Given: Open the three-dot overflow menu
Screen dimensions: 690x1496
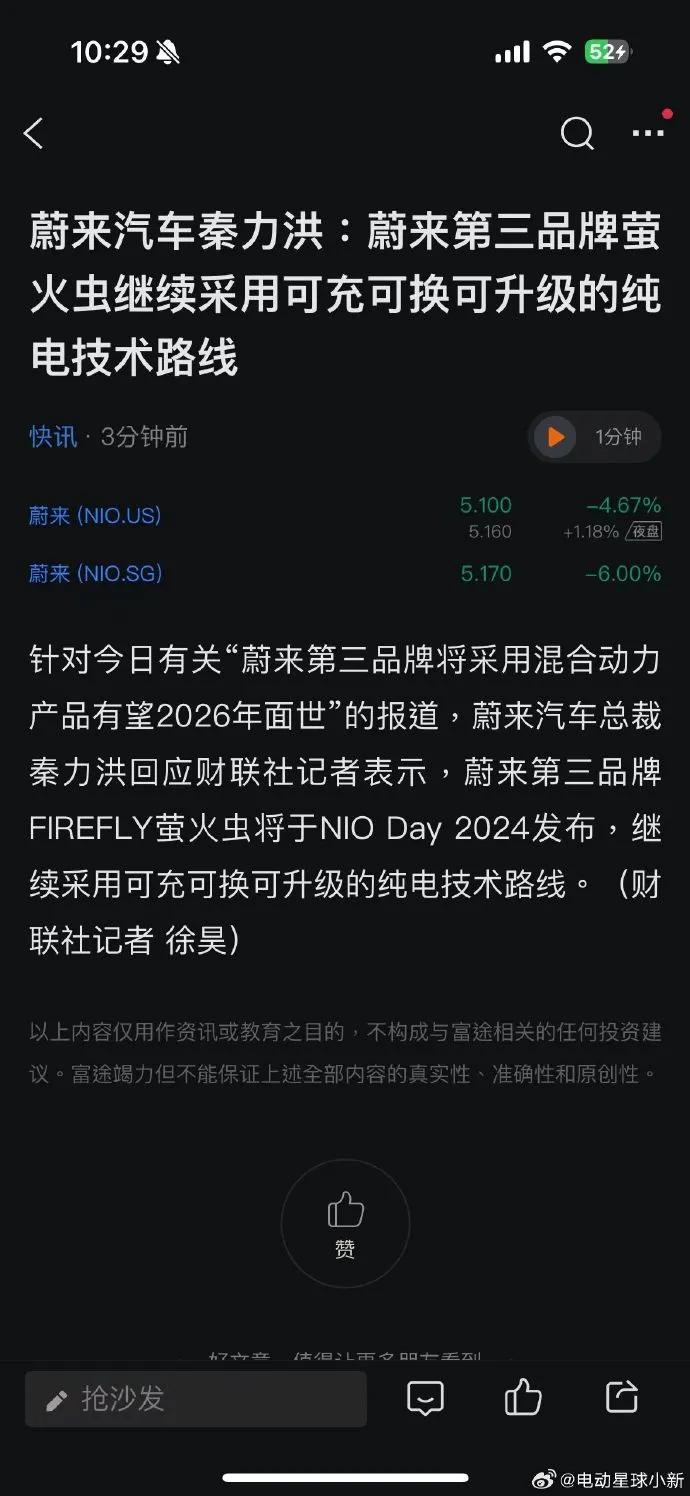Looking at the screenshot, I should [648, 132].
